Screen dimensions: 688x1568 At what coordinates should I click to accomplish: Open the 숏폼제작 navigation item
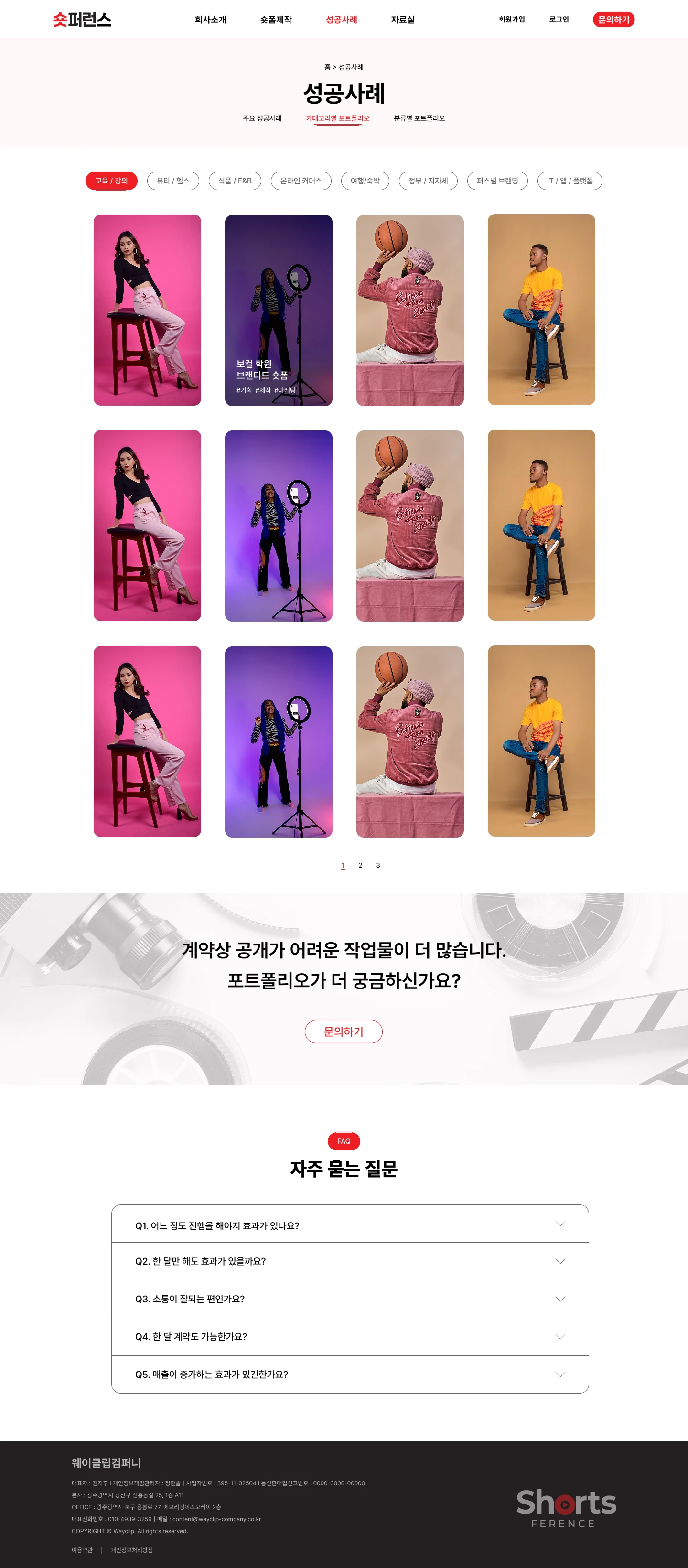pyautogui.click(x=276, y=20)
